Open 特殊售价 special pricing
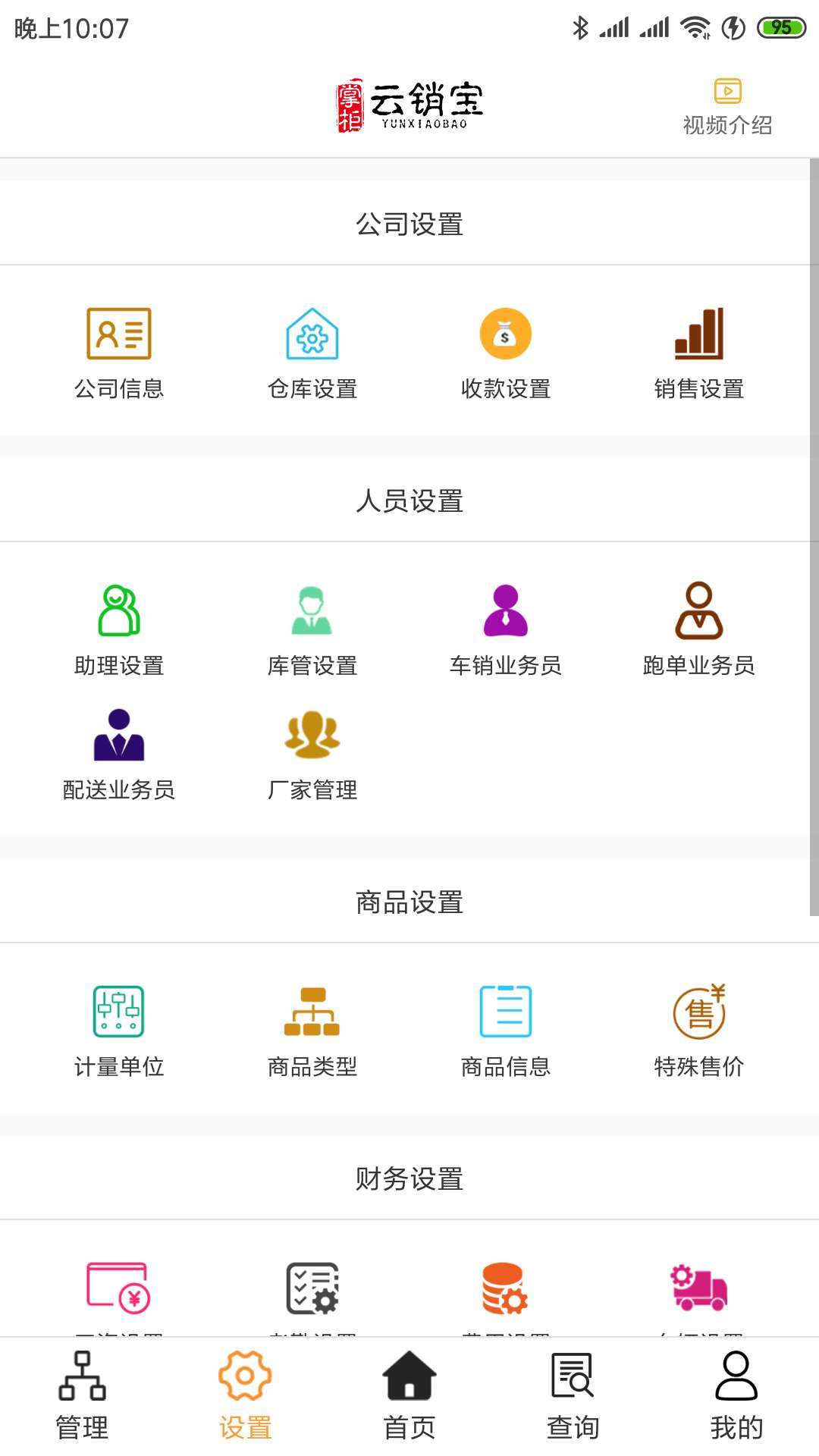 pos(699,1030)
